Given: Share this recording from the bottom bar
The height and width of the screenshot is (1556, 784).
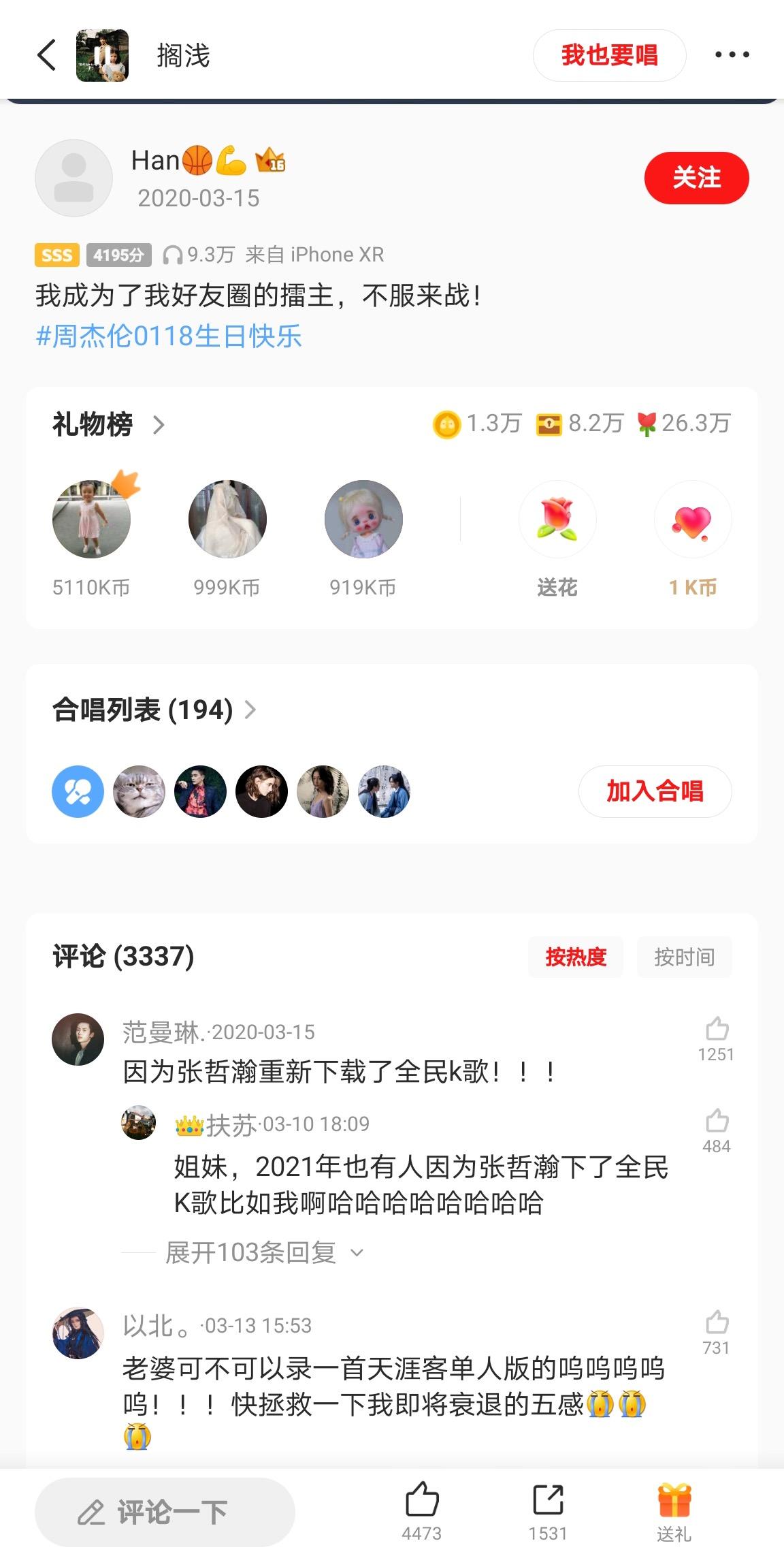Looking at the screenshot, I should pyautogui.click(x=548, y=1510).
